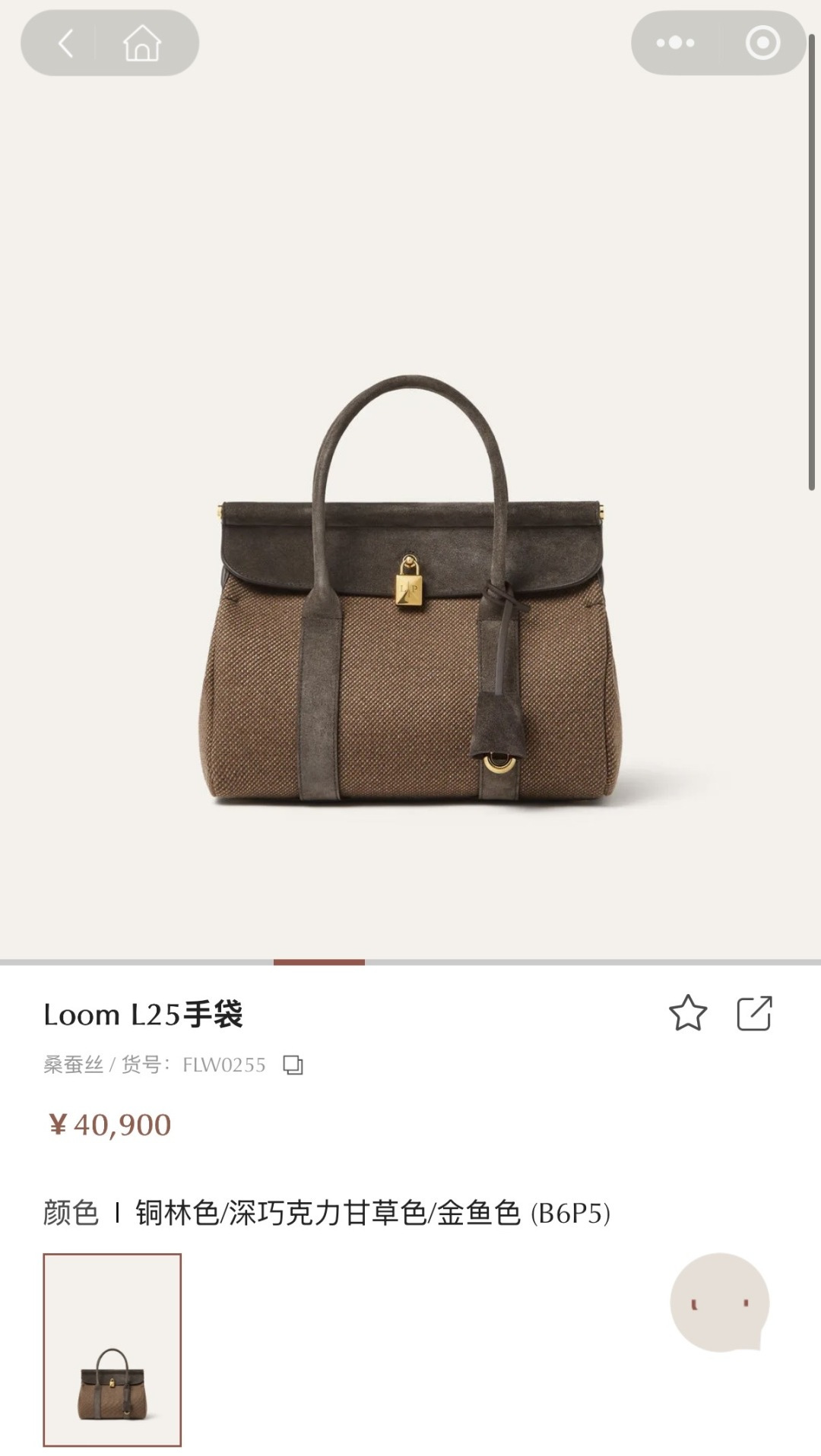Go back to the previous page

point(65,43)
